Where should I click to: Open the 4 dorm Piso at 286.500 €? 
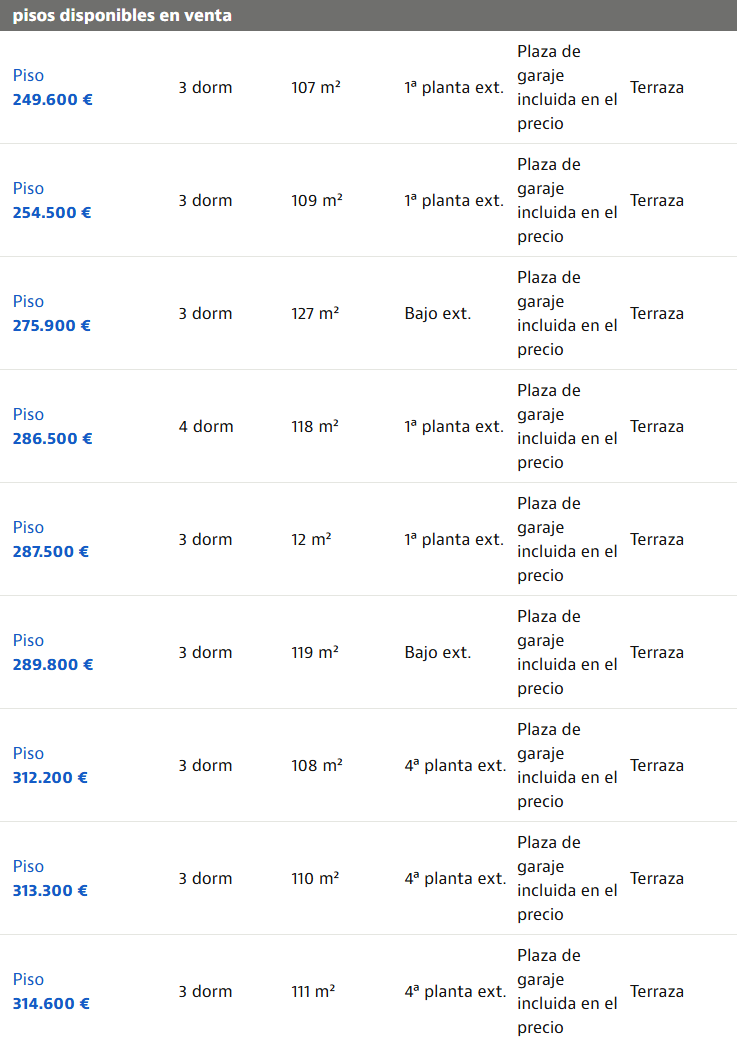29,415
